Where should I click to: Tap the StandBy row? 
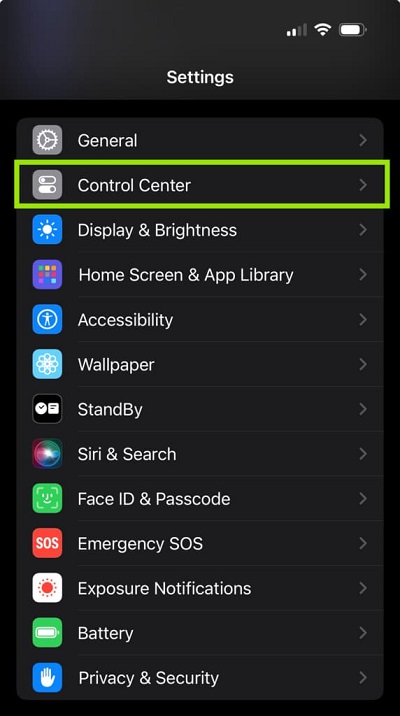200,409
